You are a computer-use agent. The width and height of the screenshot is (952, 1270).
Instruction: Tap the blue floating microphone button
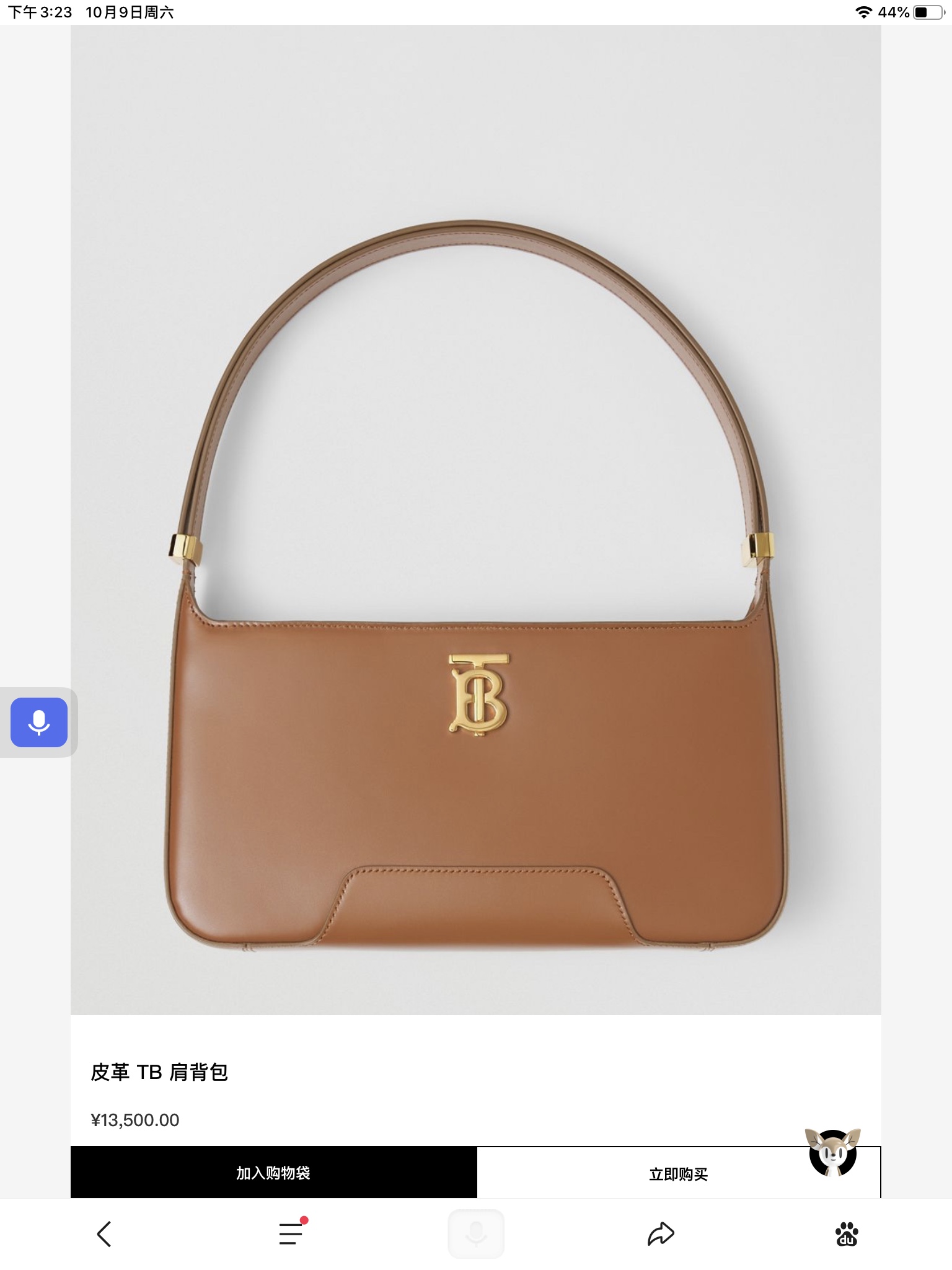tap(39, 722)
